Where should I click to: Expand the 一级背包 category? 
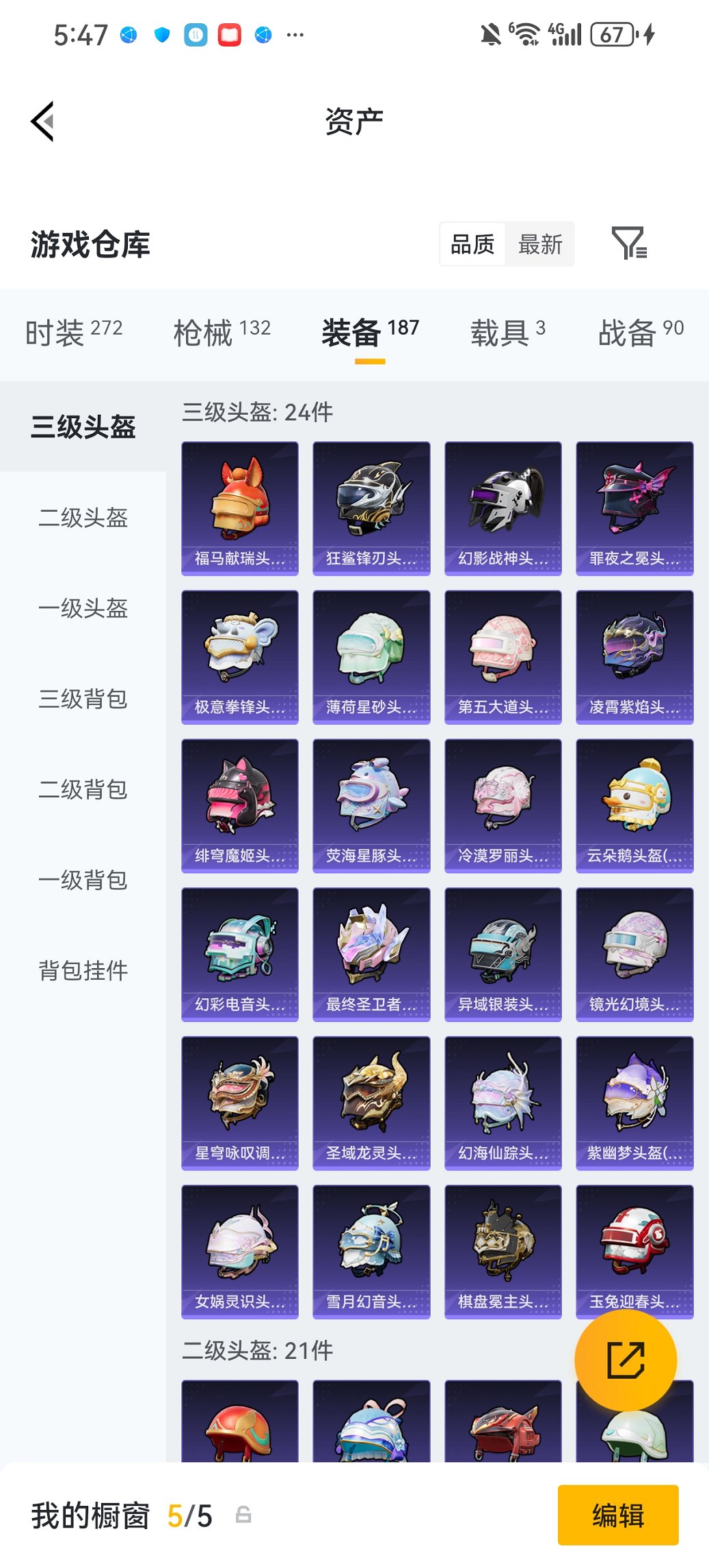(83, 881)
